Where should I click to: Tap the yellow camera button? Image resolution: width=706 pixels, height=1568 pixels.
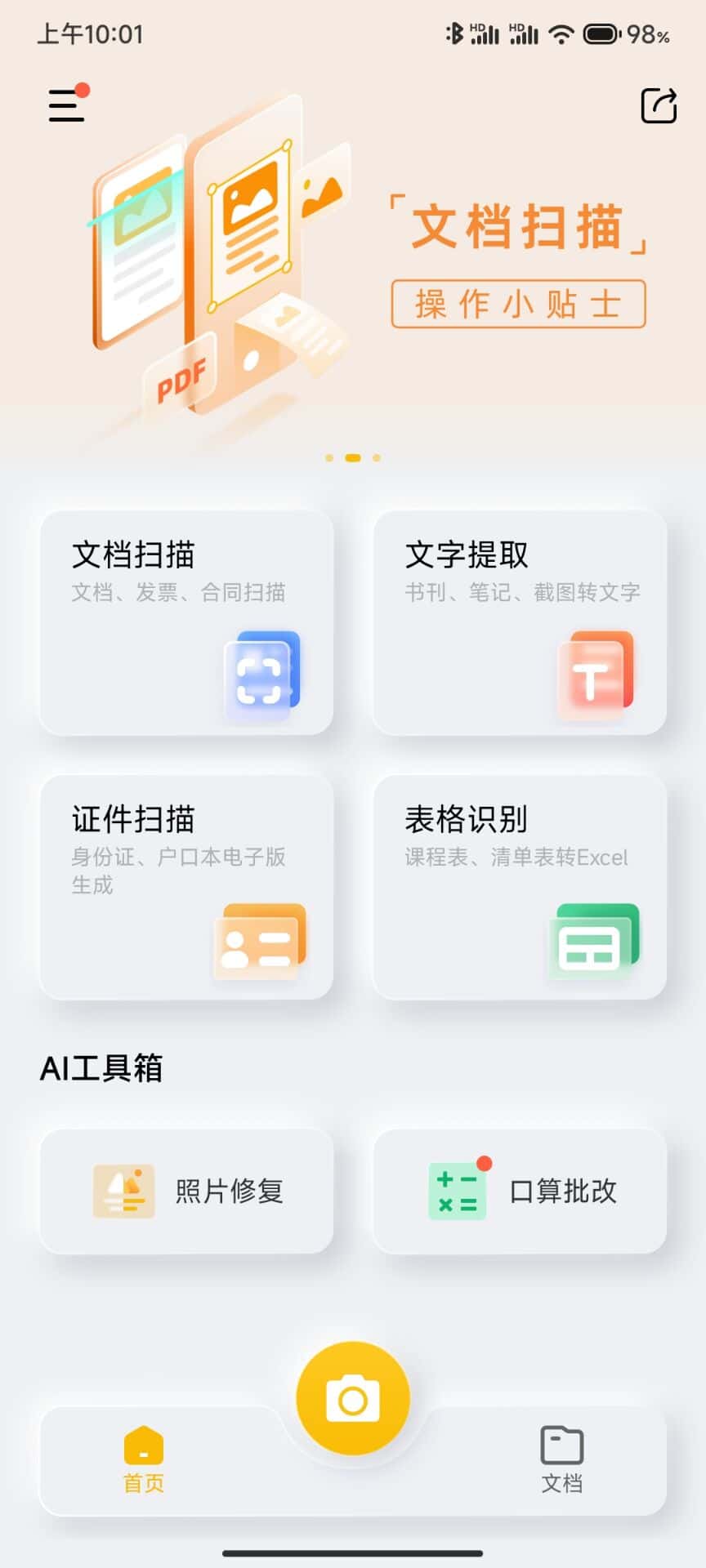353,1398
